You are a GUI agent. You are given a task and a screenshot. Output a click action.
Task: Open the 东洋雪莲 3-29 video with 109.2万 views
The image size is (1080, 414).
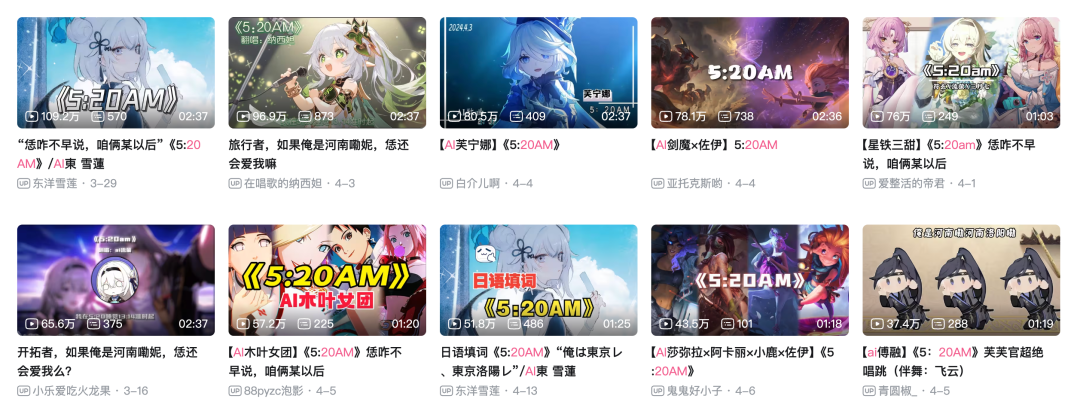pos(115,72)
